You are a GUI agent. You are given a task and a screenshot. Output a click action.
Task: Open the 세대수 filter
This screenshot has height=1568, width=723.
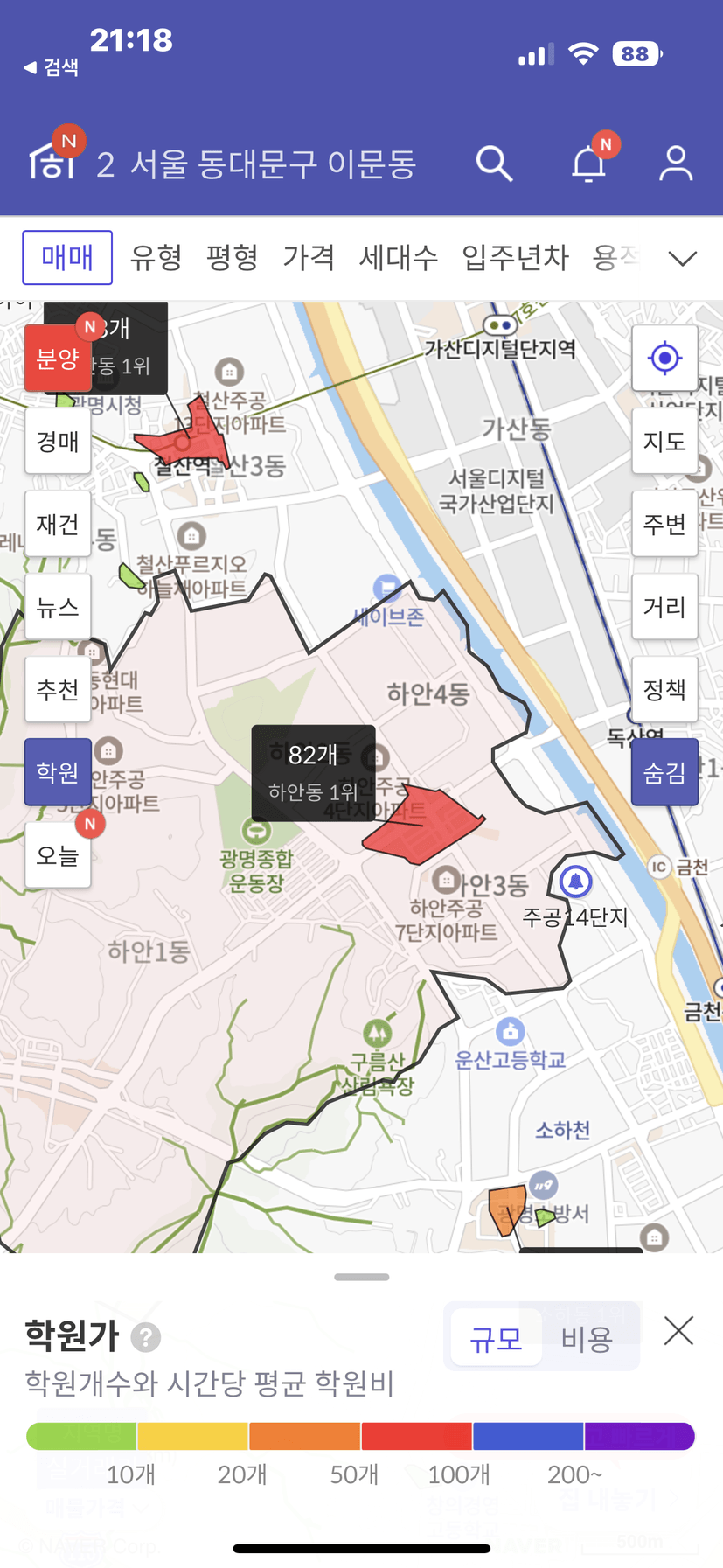[398, 258]
